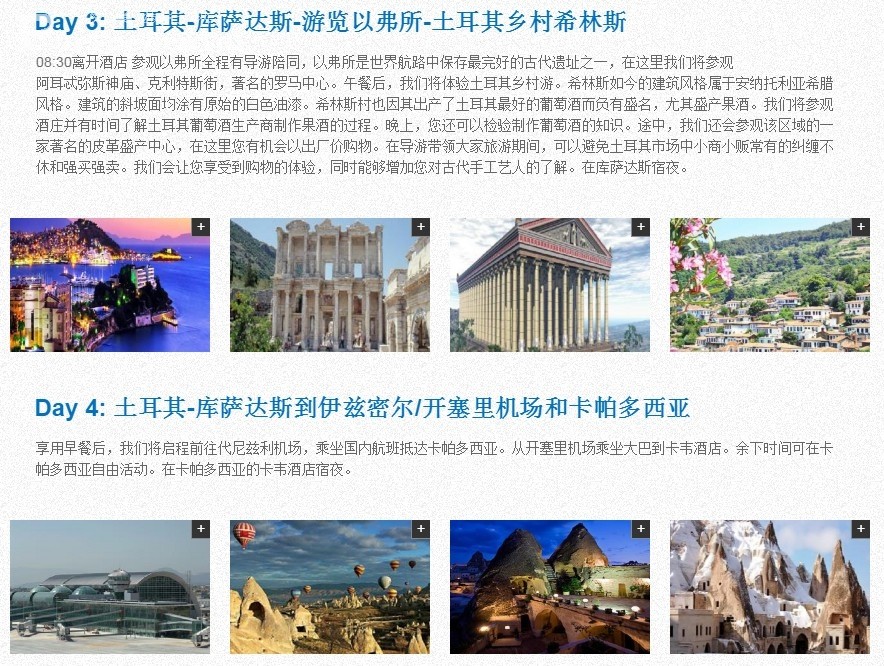Expand the Sirince hillside village photo
Screen dimensions: 884x666
click(x=770, y=285)
